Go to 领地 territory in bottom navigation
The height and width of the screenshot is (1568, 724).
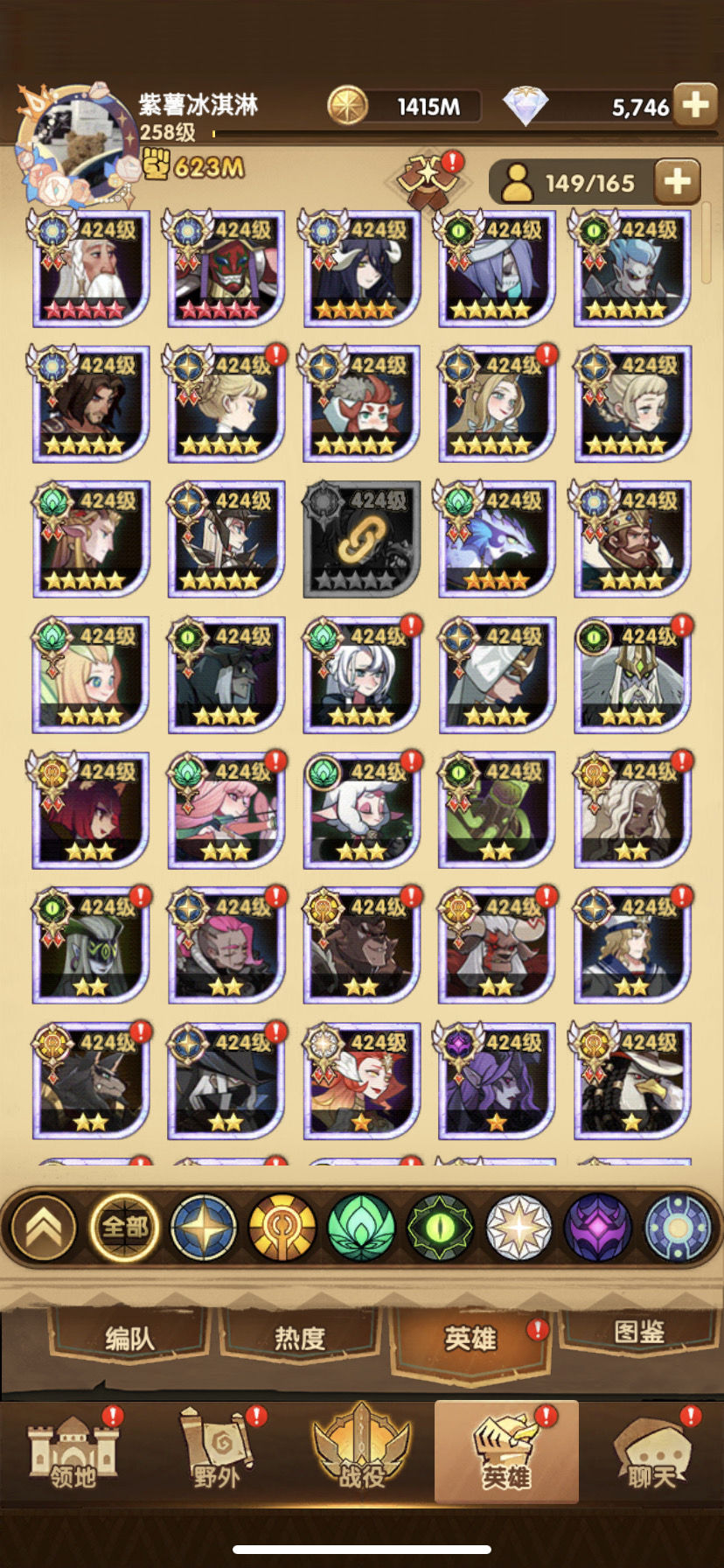(x=73, y=1453)
